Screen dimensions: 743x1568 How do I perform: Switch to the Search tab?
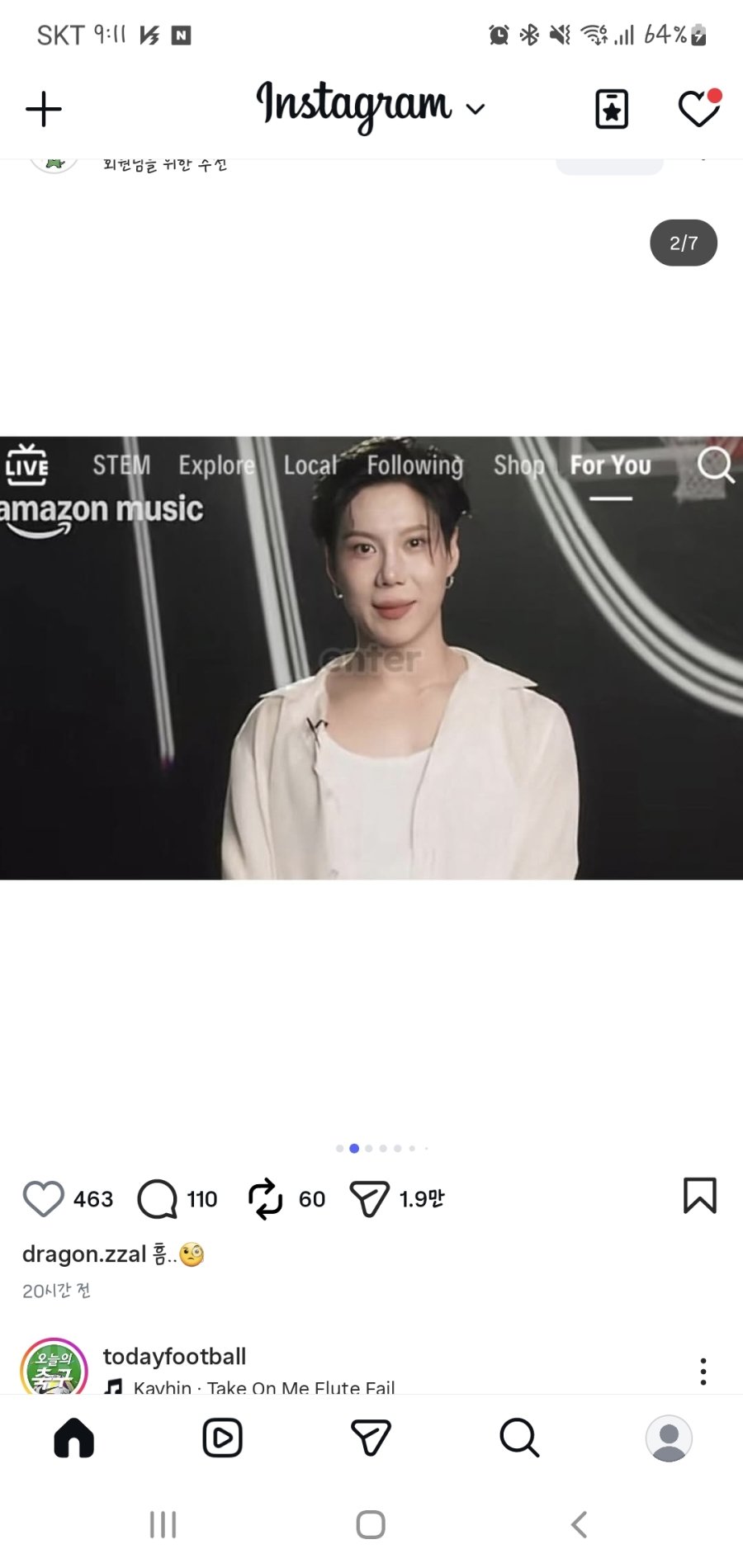click(519, 1438)
